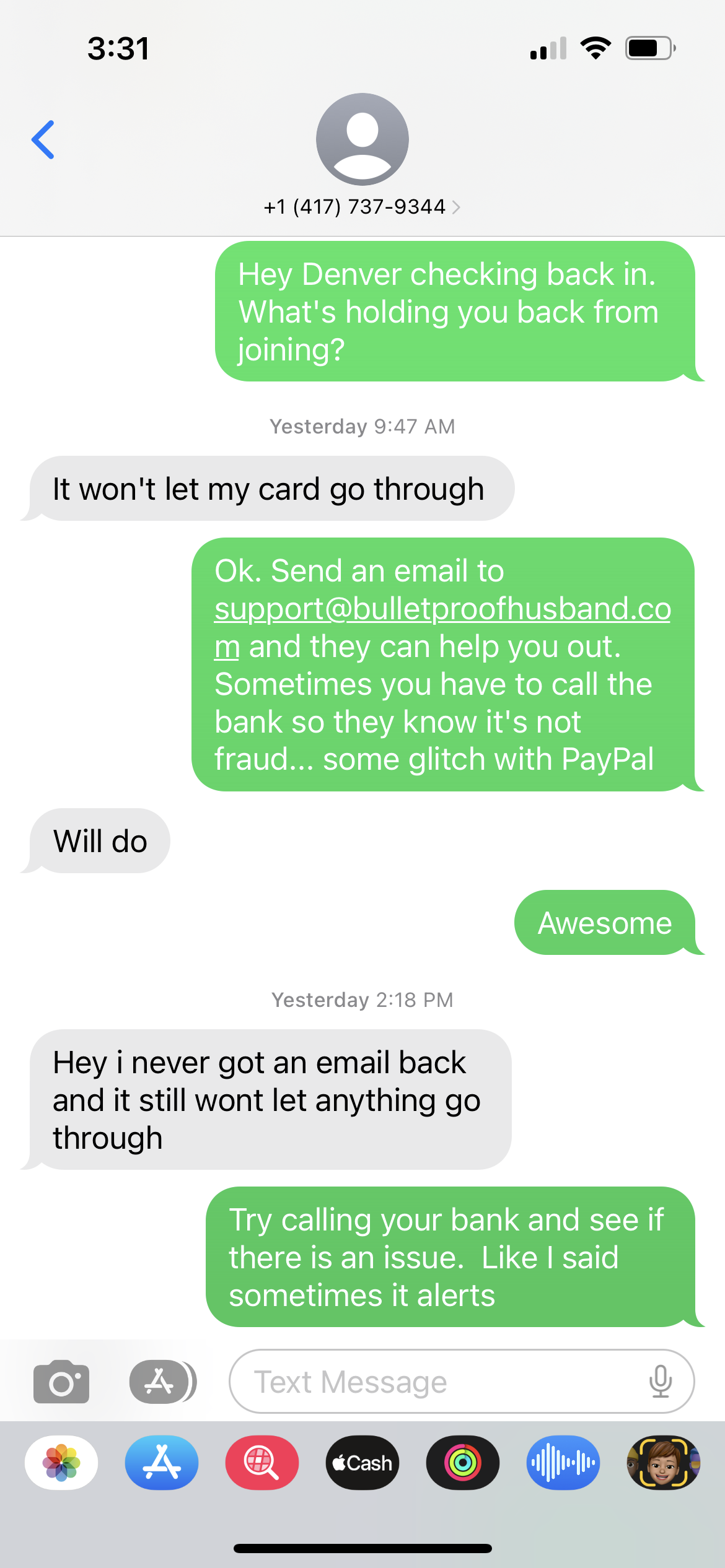Image resolution: width=725 pixels, height=1568 pixels.
Task: Open the Memoji stickers app
Action: pyautogui.click(x=662, y=1463)
